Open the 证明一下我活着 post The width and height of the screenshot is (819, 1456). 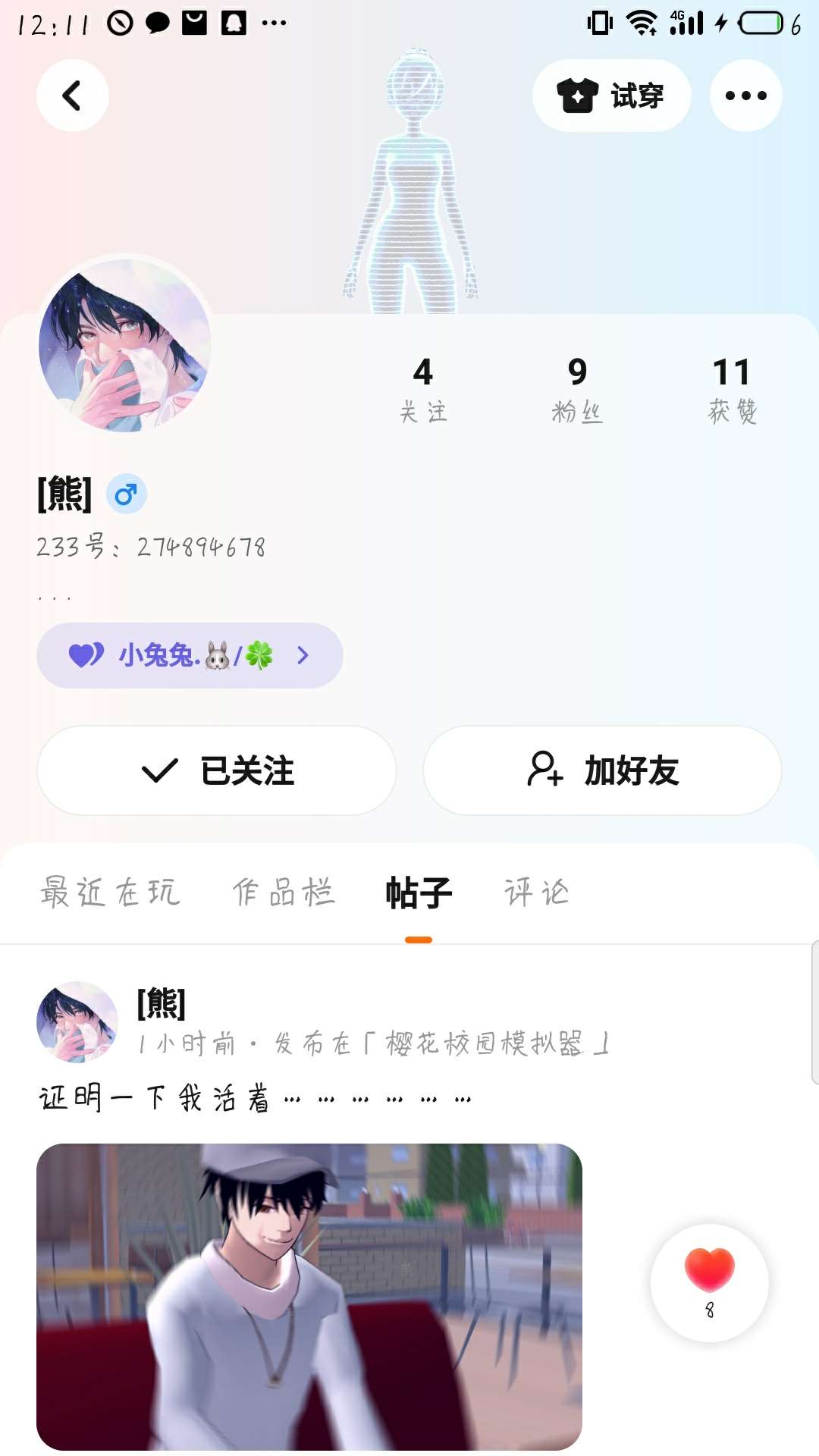[256, 1098]
